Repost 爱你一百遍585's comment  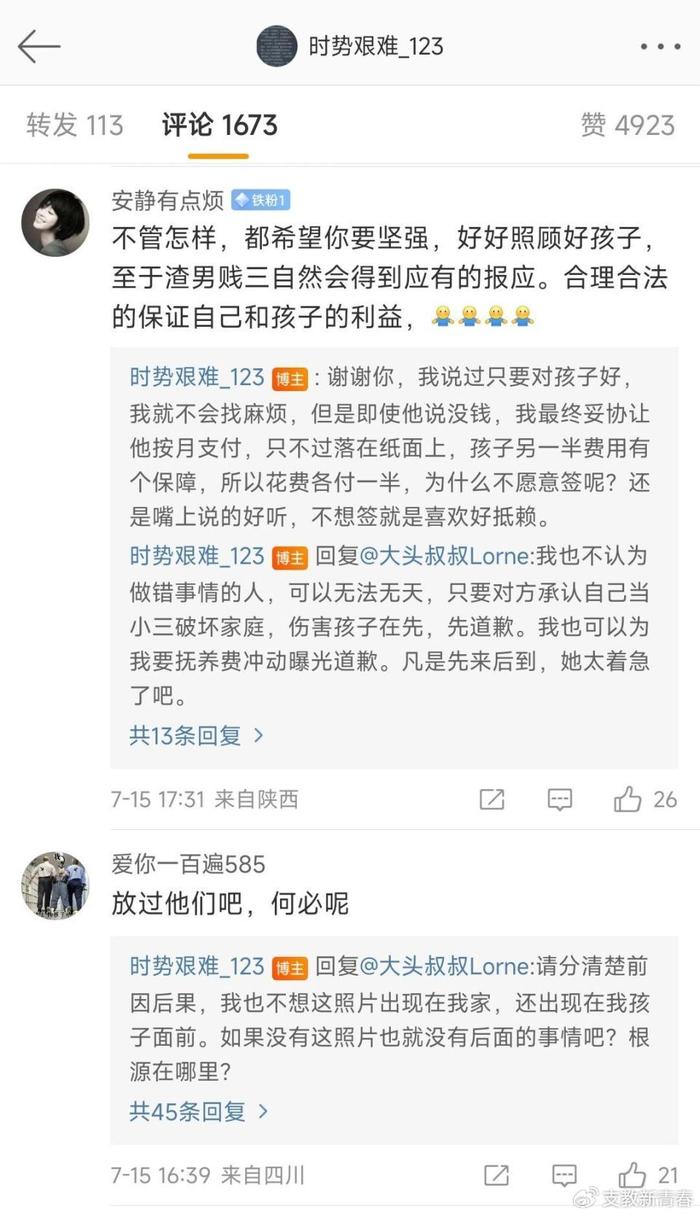click(x=496, y=1175)
